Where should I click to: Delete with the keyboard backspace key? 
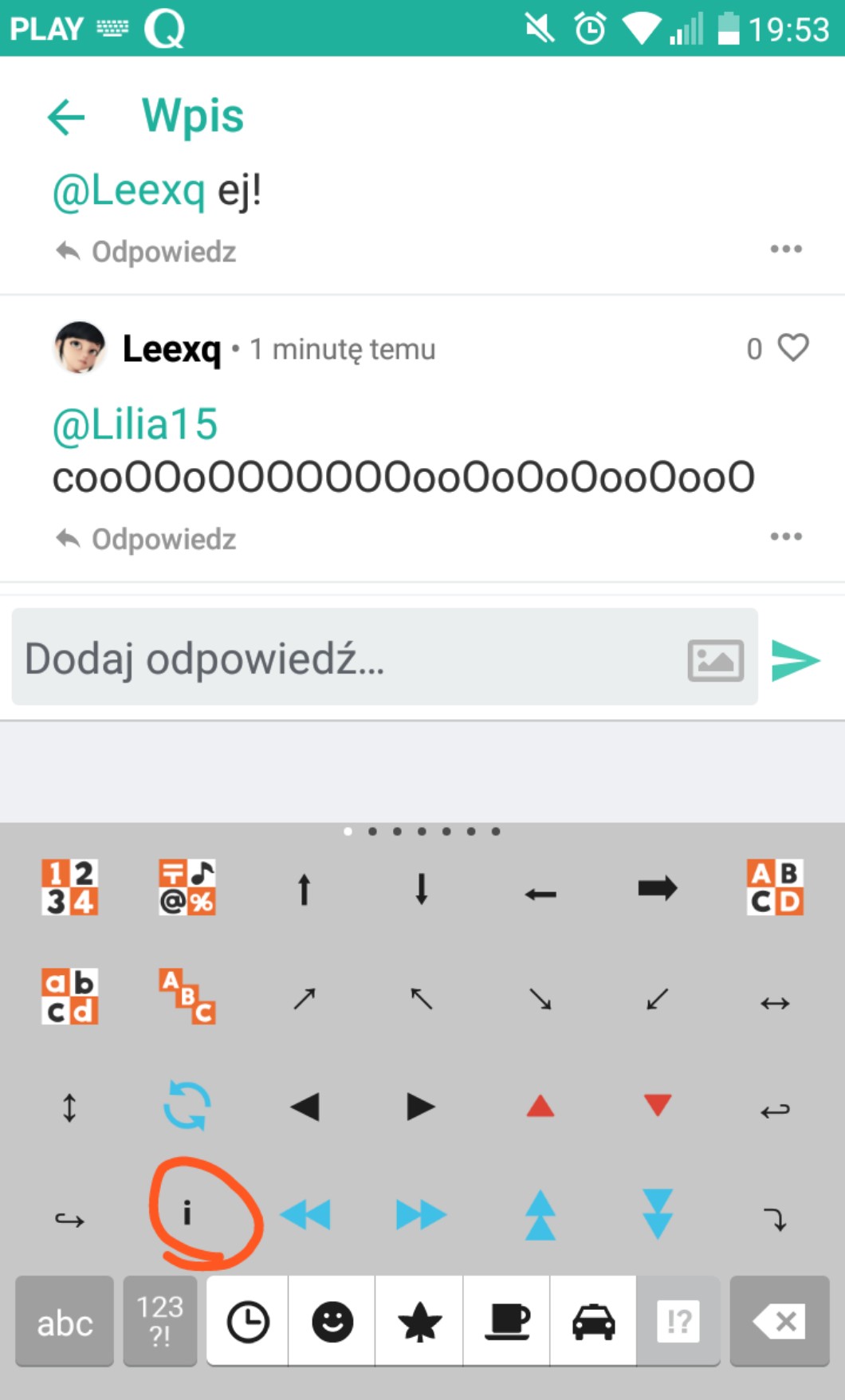(780, 1323)
